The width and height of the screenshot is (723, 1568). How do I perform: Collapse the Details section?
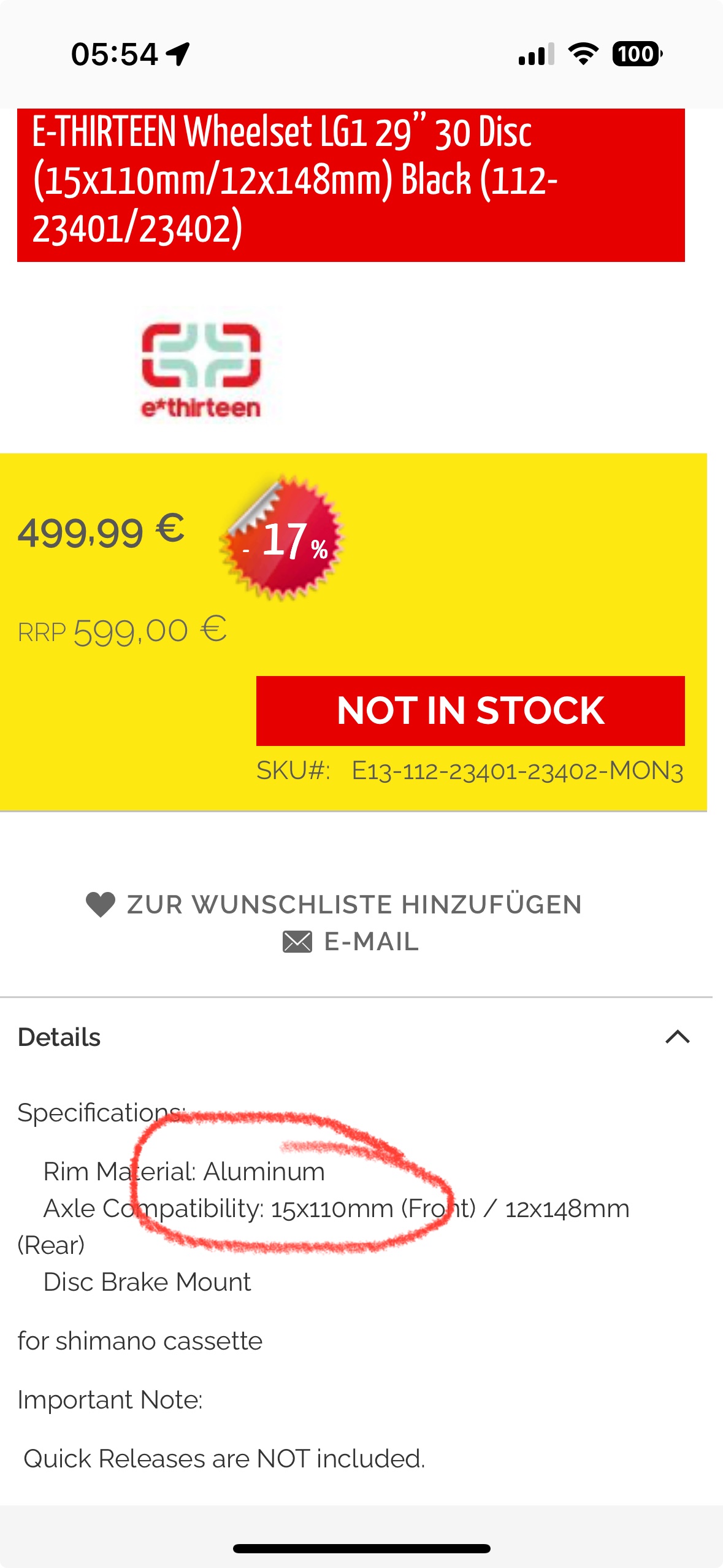coord(677,1037)
